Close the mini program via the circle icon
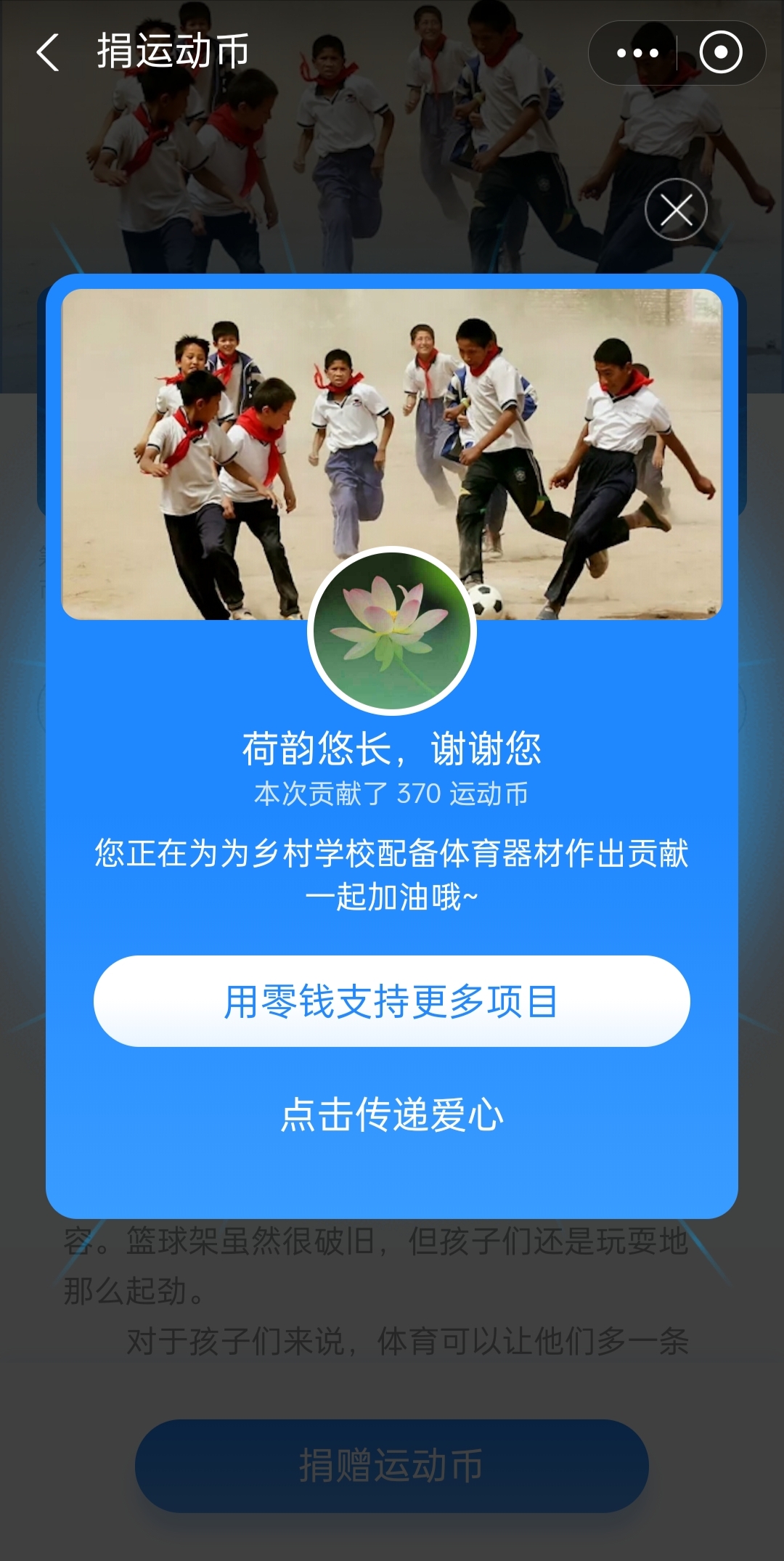 tap(720, 53)
